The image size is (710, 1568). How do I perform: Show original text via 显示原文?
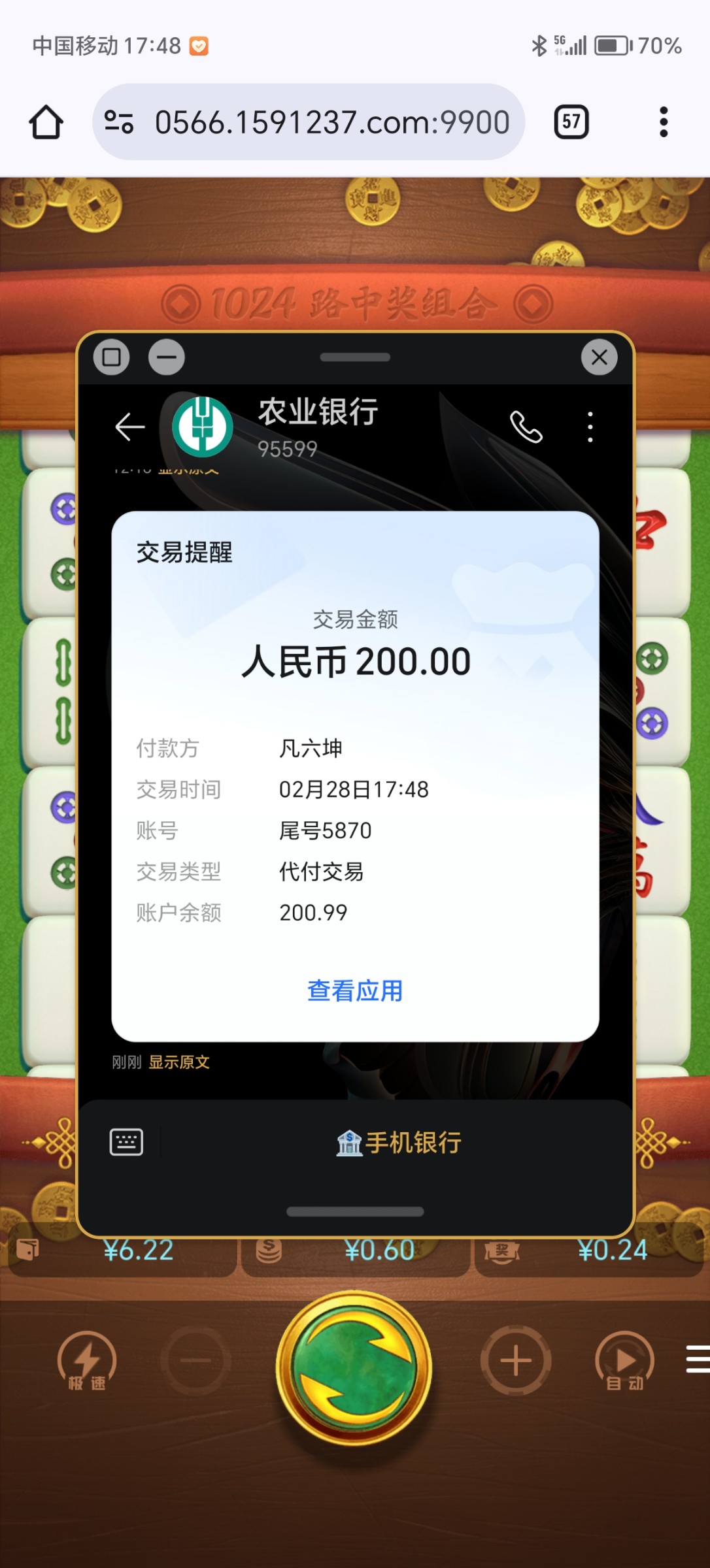pyautogui.click(x=179, y=1062)
